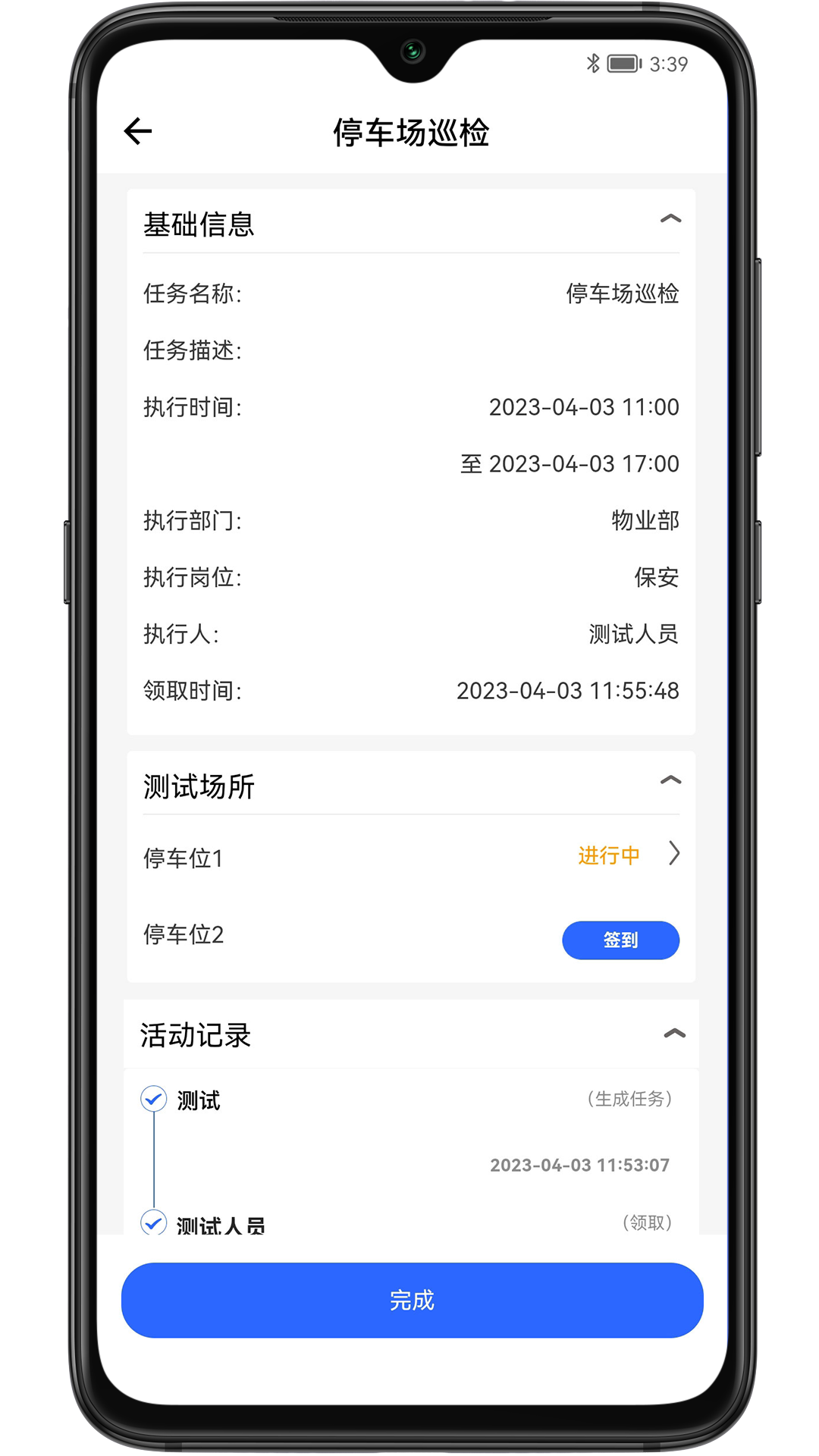Collapse the 基础信息 section
Image resolution: width=819 pixels, height=1456 pixels.
coord(670,219)
